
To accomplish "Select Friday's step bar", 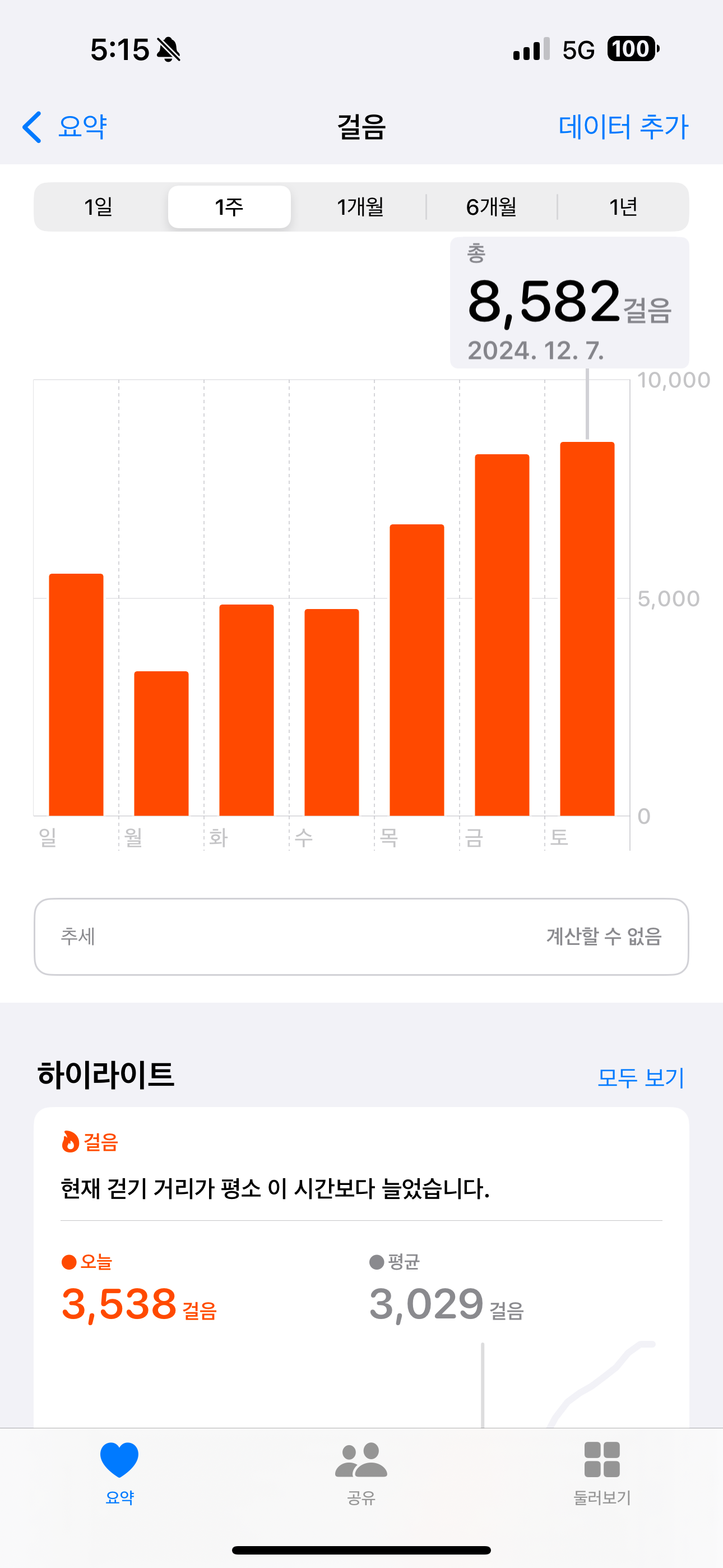I will tap(502, 634).
